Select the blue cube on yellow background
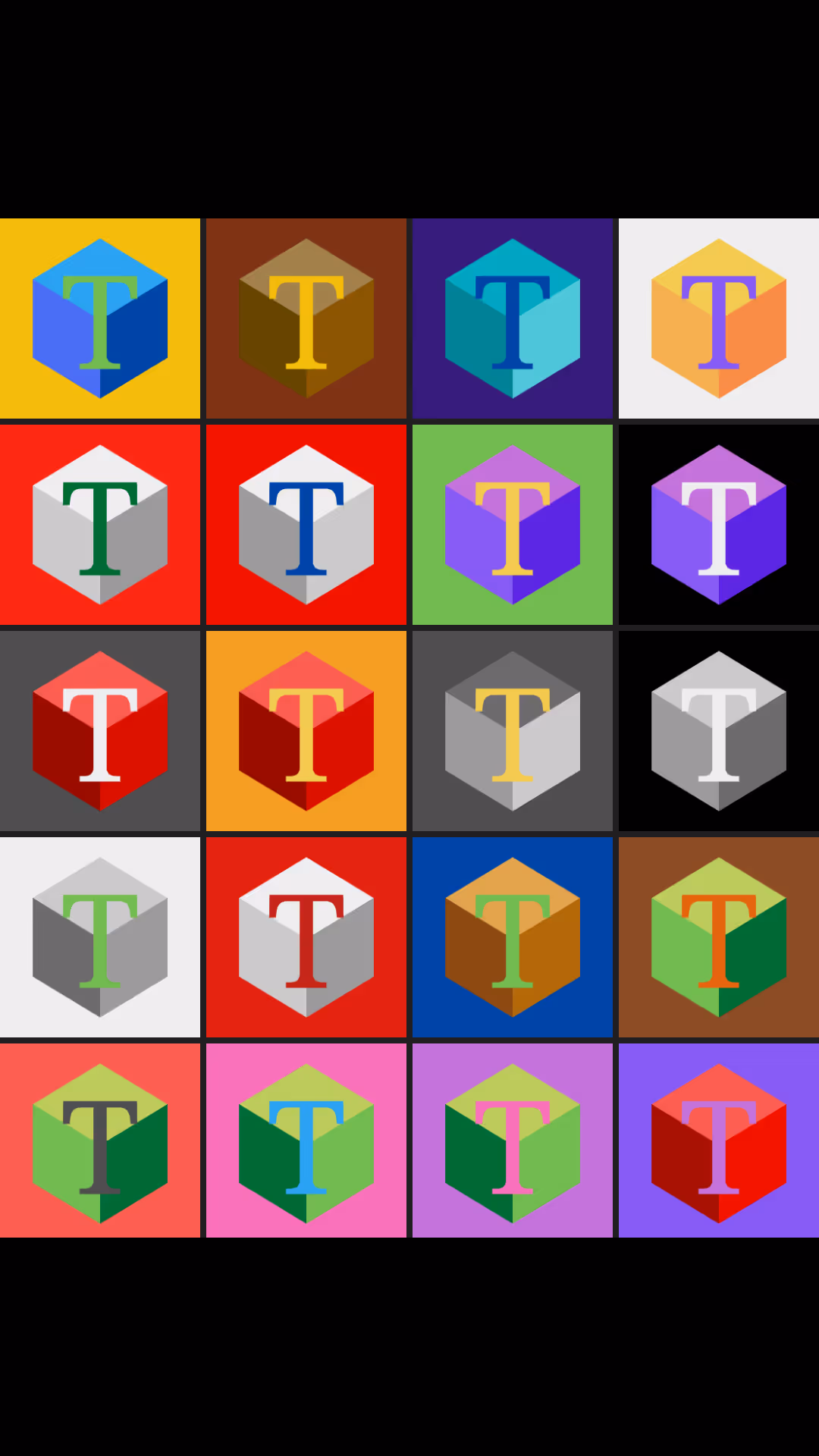 pyautogui.click(x=100, y=318)
